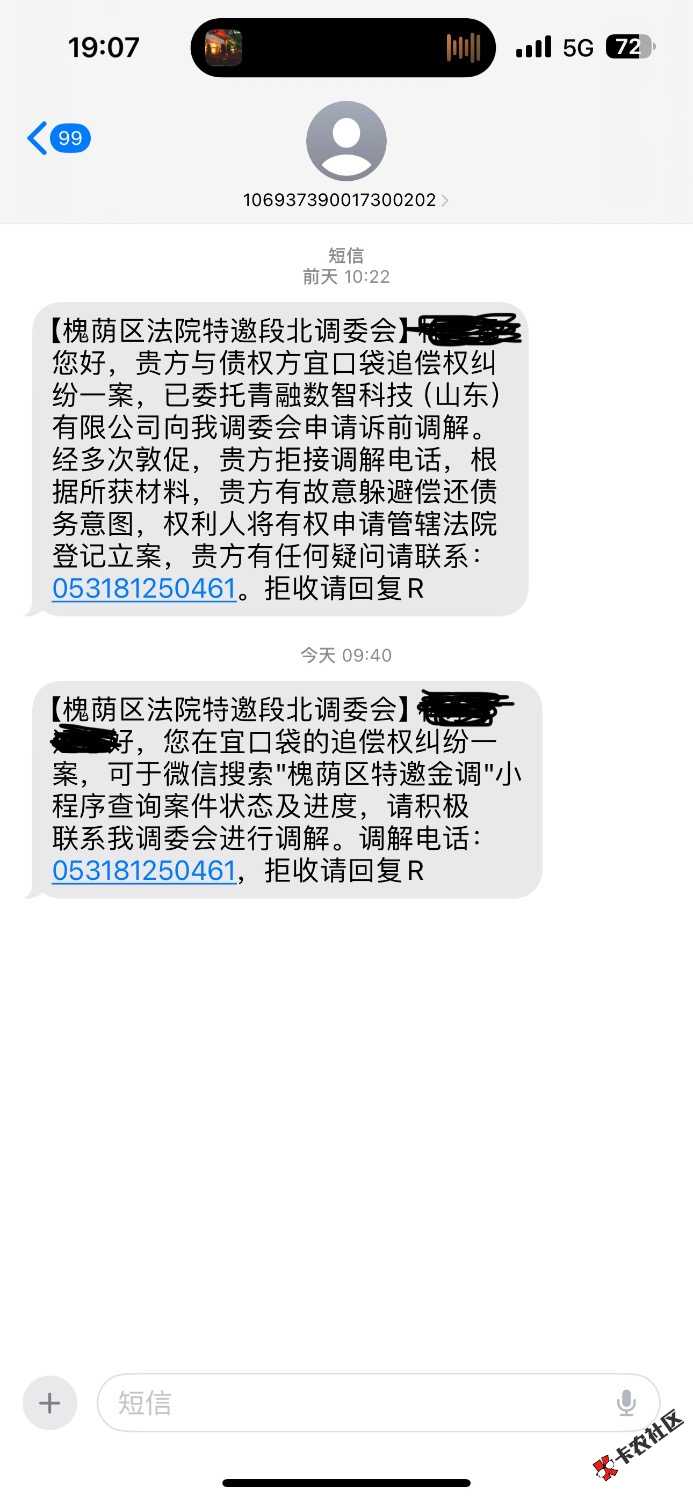Start dictation with the microphone icon
Viewport: 693px width, 1500px height.
(x=626, y=1403)
